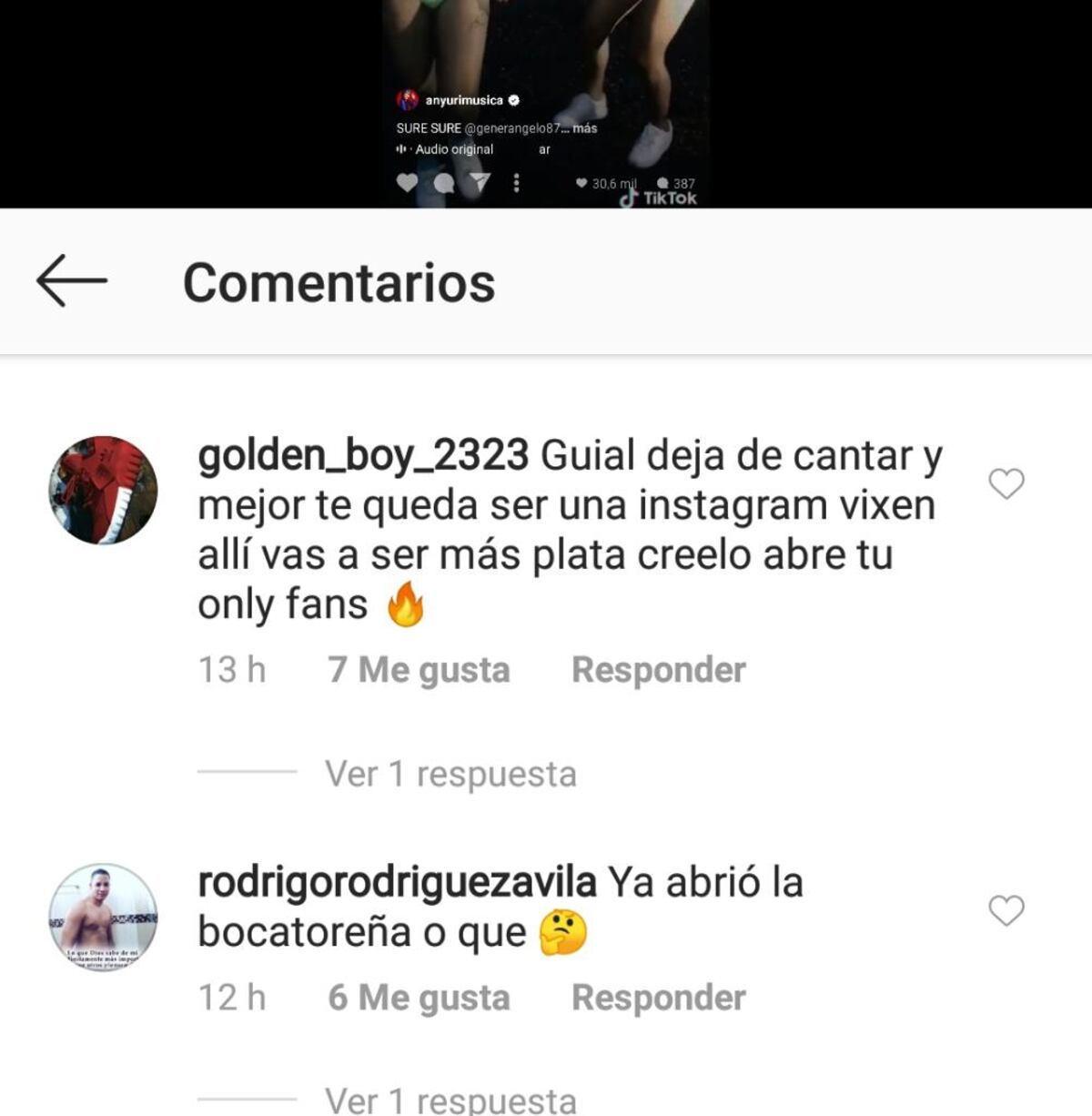Open golden_boy_2323's profile picture
Viewport: 1092px width, 1116px height.
click(x=103, y=490)
